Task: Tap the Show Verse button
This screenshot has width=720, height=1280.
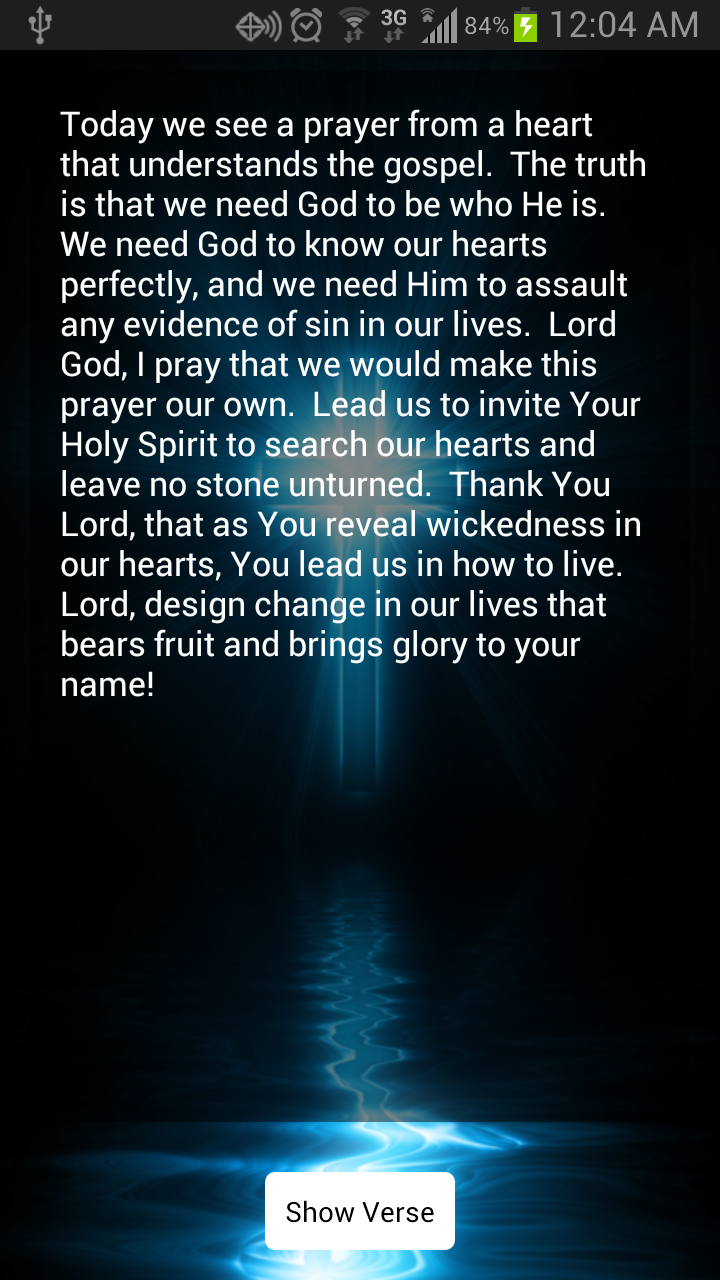Action: (x=360, y=1211)
